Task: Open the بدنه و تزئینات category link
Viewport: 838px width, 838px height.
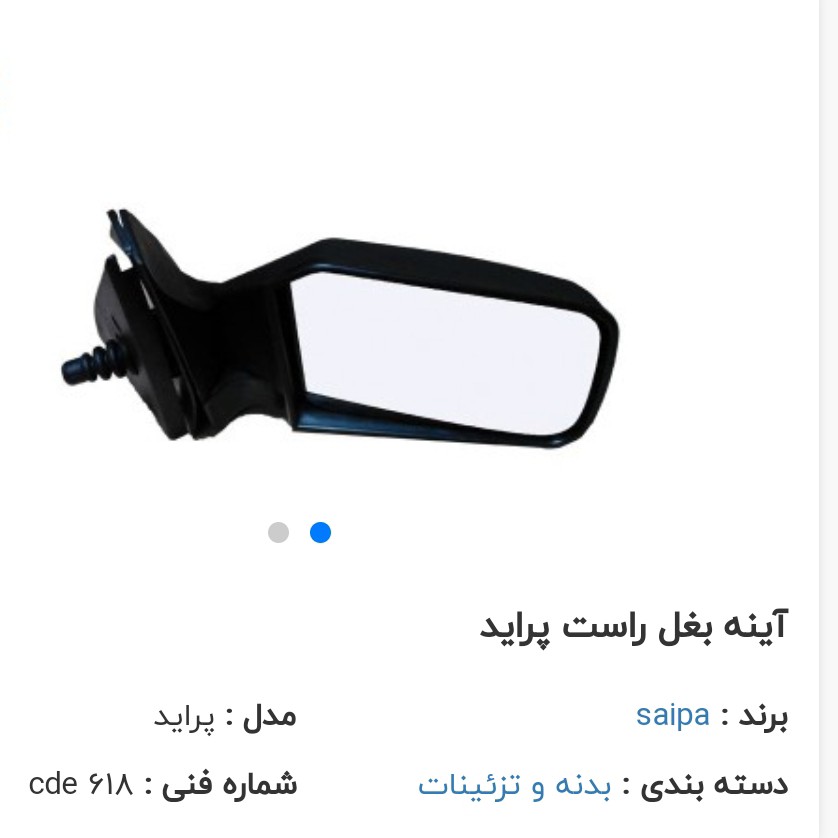Action: pos(514,786)
